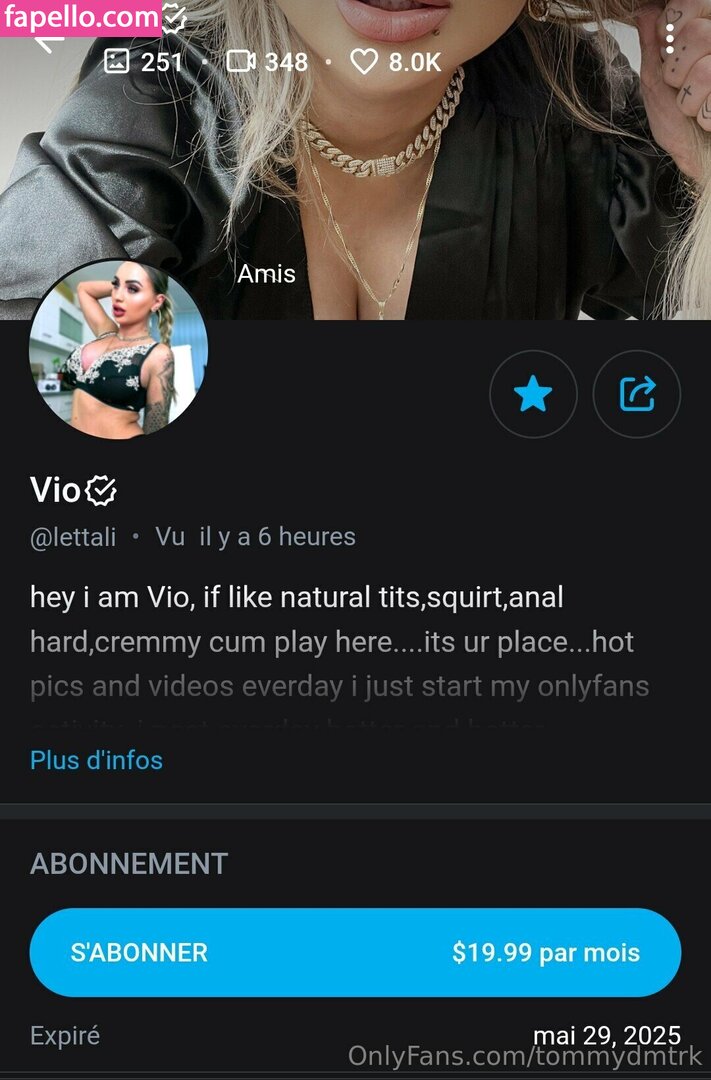
Task: Go back using the top arrow
Action: (x=48, y=40)
